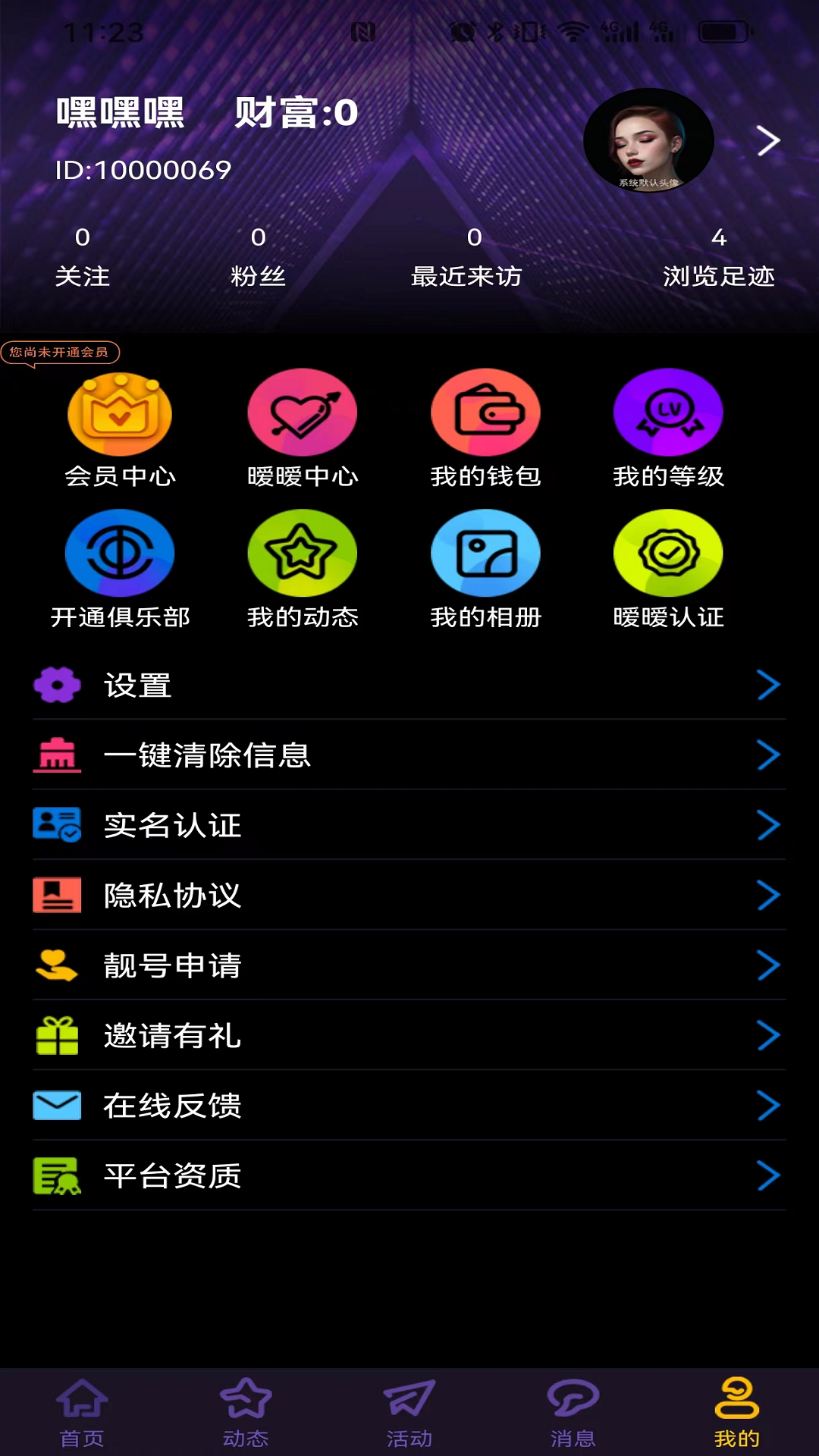Expand the profile details with top arrow
819x1456 pixels.
[768, 140]
